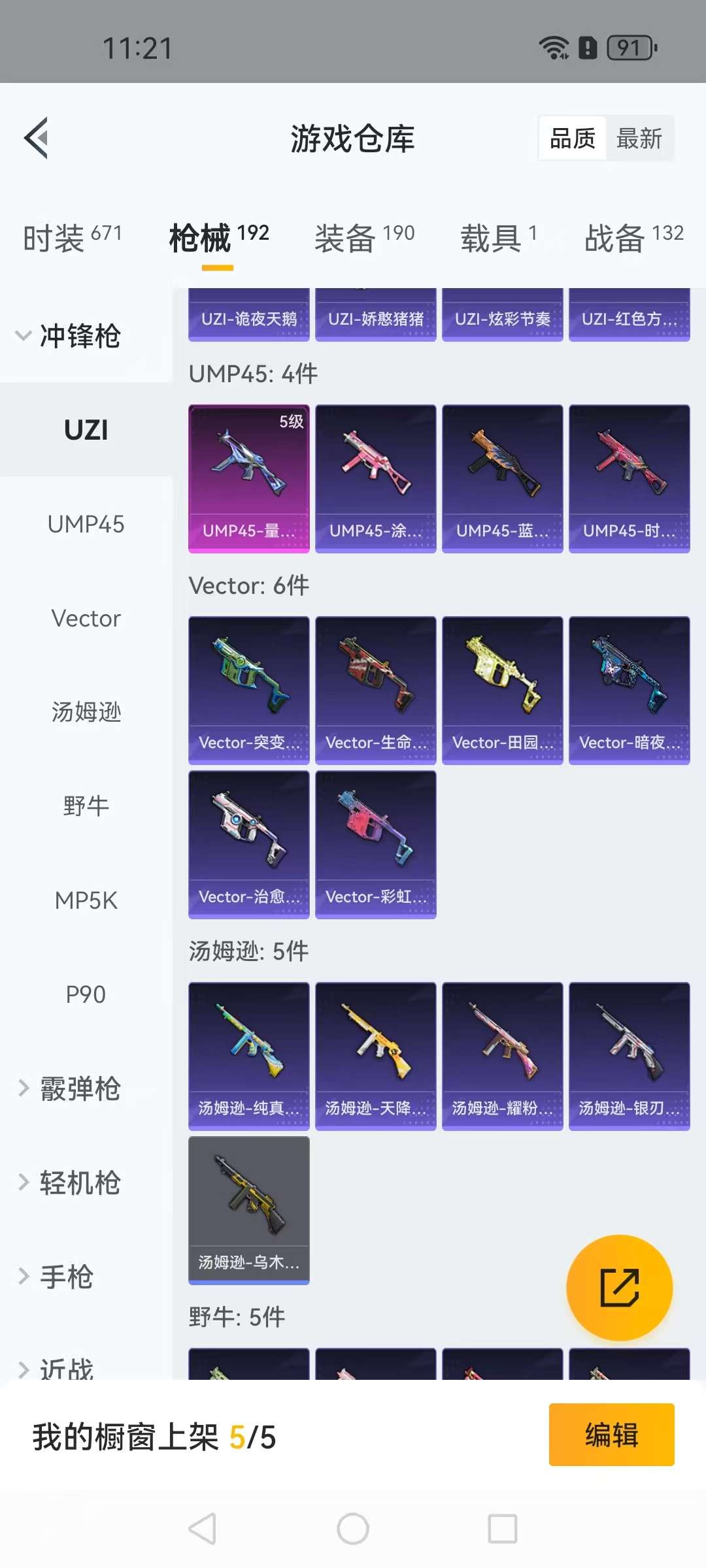Open the Vector-彩虹 skin card
The image size is (706, 1568).
pos(375,844)
